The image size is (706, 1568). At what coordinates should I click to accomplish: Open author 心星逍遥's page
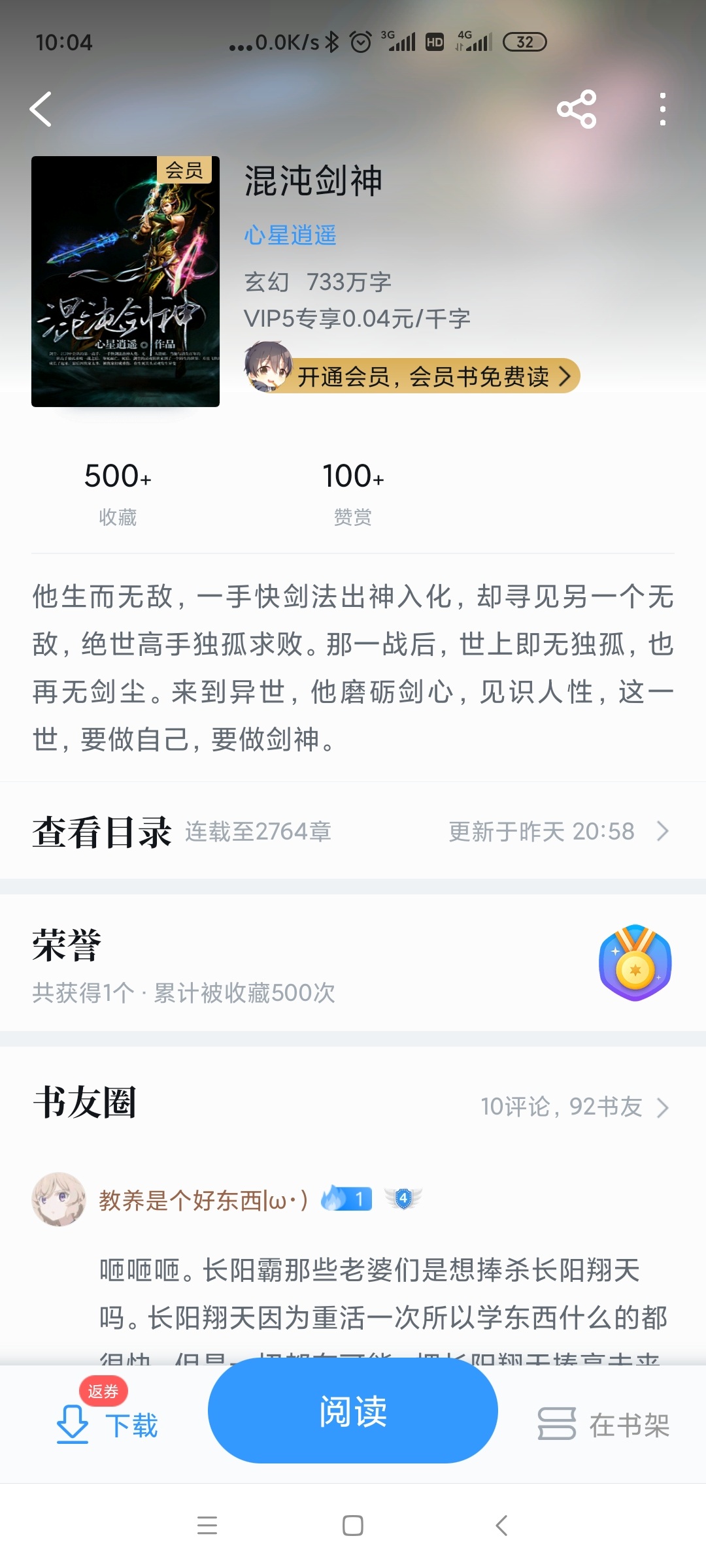click(x=290, y=235)
